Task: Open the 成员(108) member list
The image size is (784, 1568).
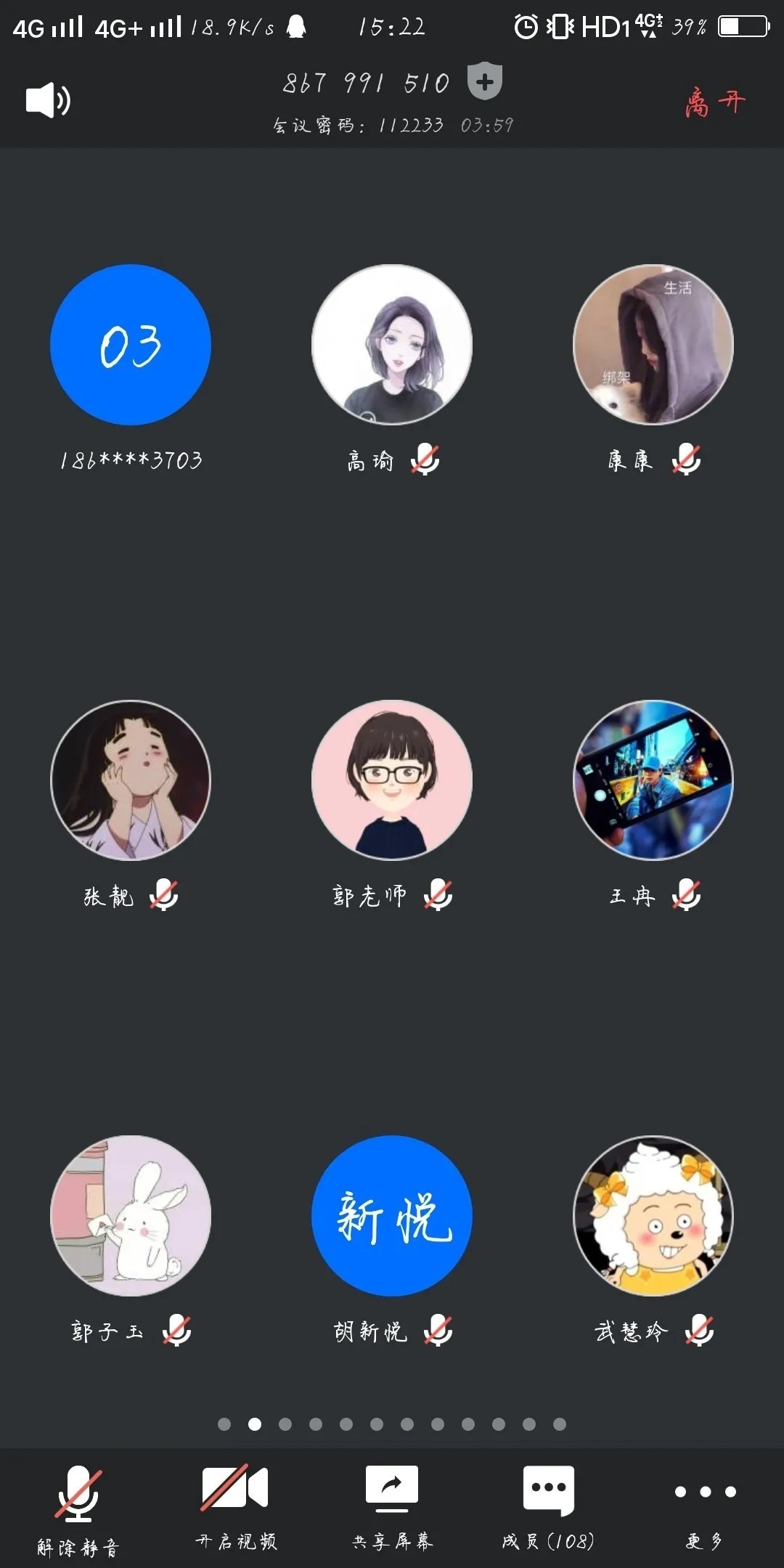Action: click(x=548, y=1506)
